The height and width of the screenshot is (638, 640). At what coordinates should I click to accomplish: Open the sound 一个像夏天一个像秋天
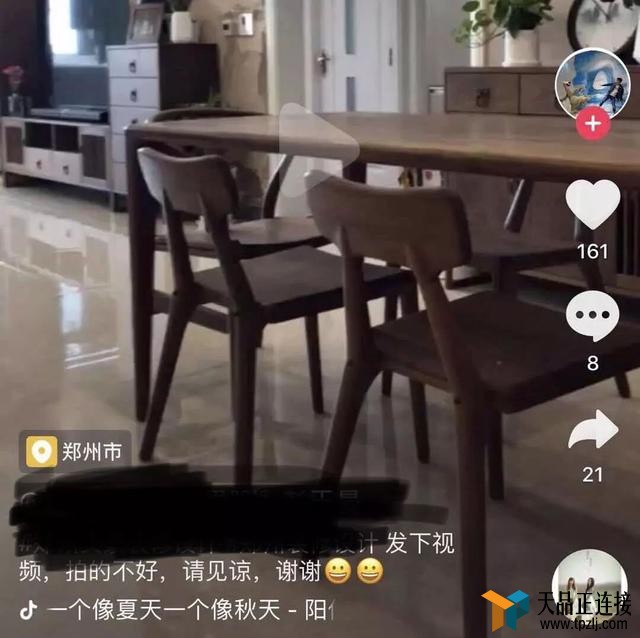pos(180,608)
